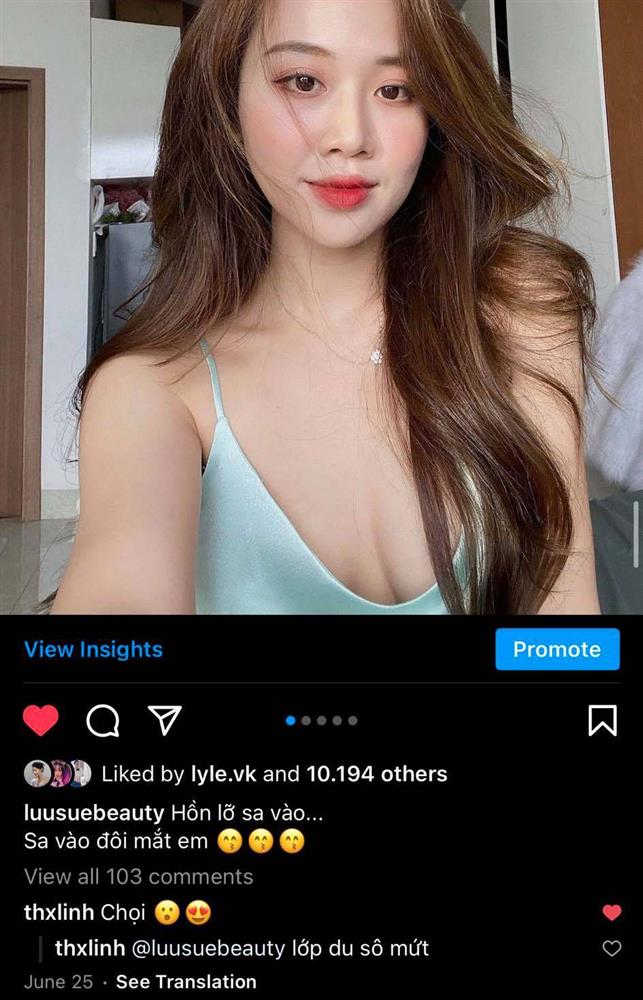Like thxlinh's reply mentioning @luusuebeauty
This screenshot has height=1000, width=643.
(612, 948)
